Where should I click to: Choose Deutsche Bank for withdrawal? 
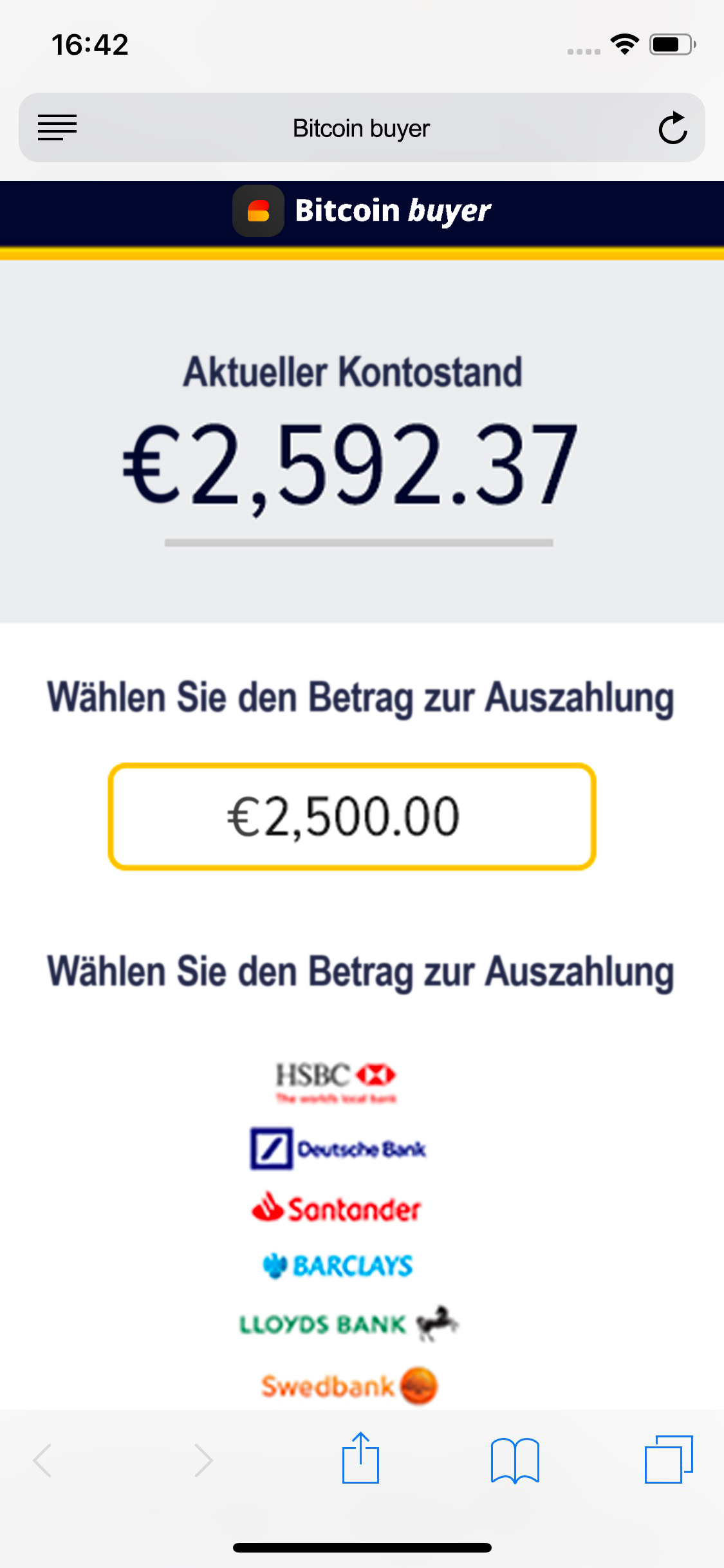(338, 1148)
